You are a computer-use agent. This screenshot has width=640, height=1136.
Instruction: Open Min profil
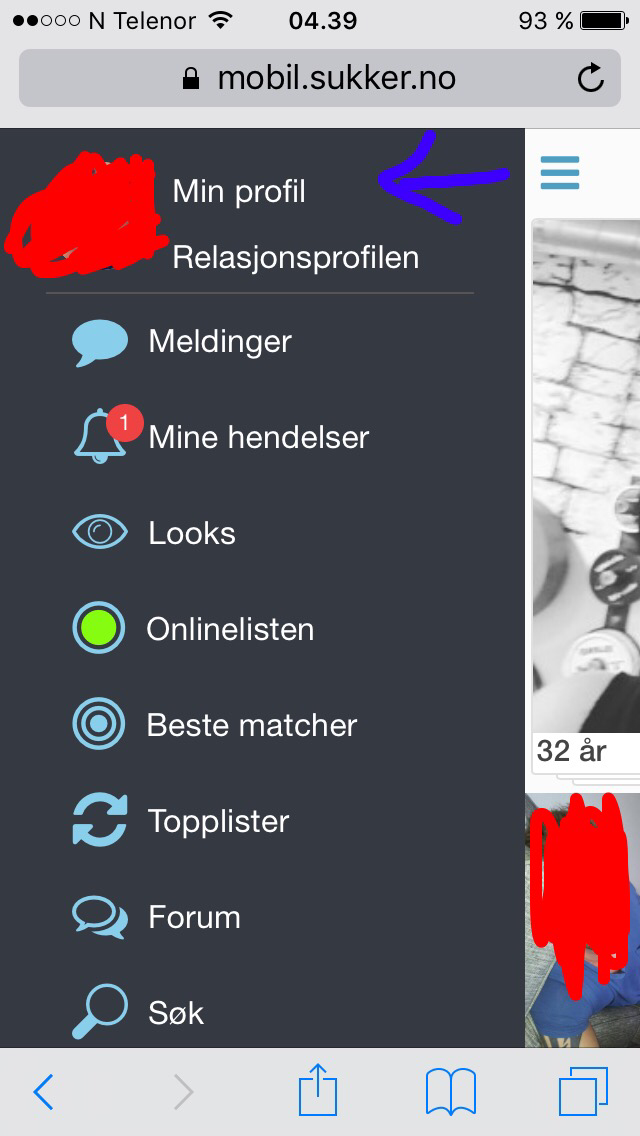239,192
